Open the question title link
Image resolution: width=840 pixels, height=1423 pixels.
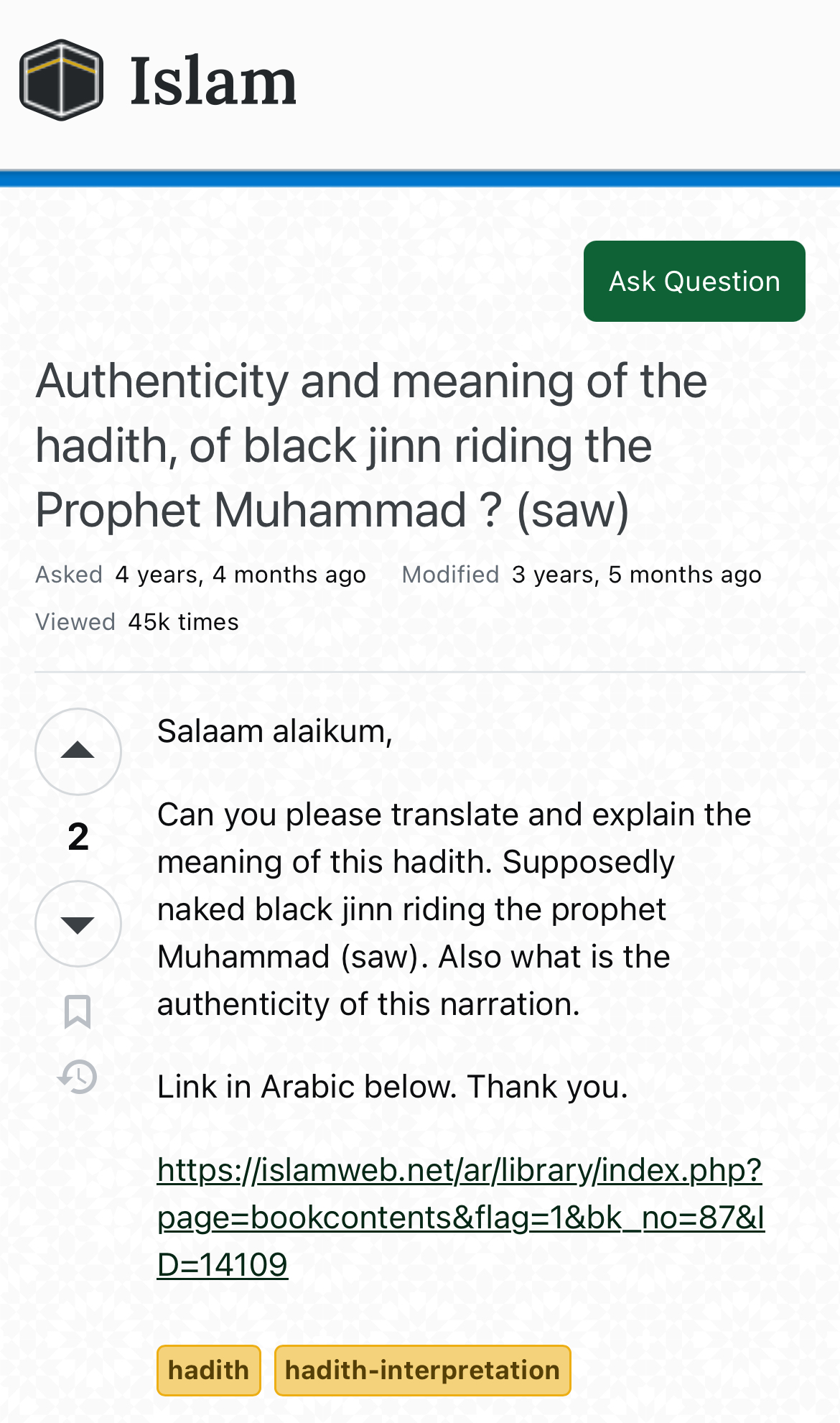pos(345,445)
